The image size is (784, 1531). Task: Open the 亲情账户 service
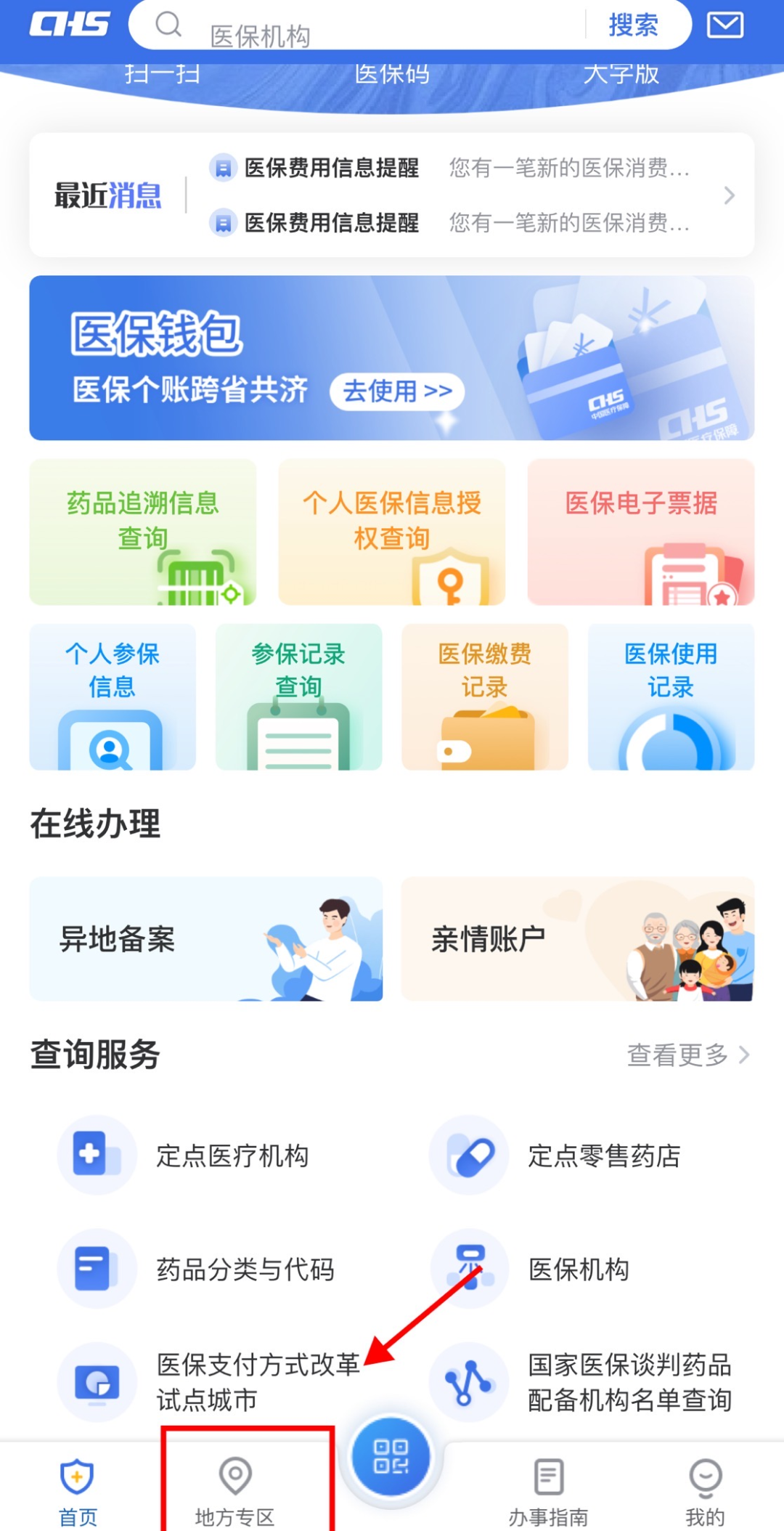tap(578, 939)
